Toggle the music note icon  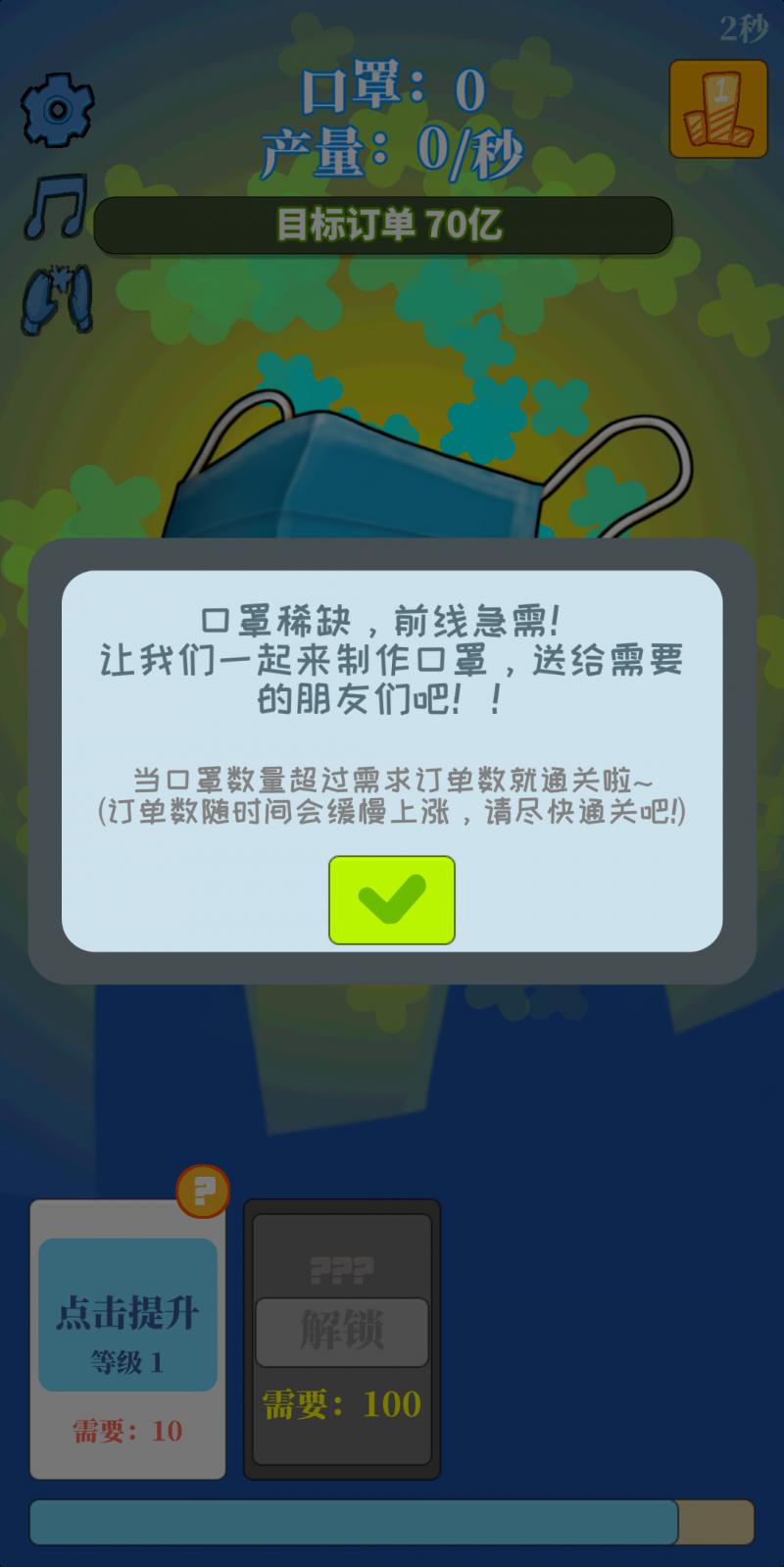point(55,206)
